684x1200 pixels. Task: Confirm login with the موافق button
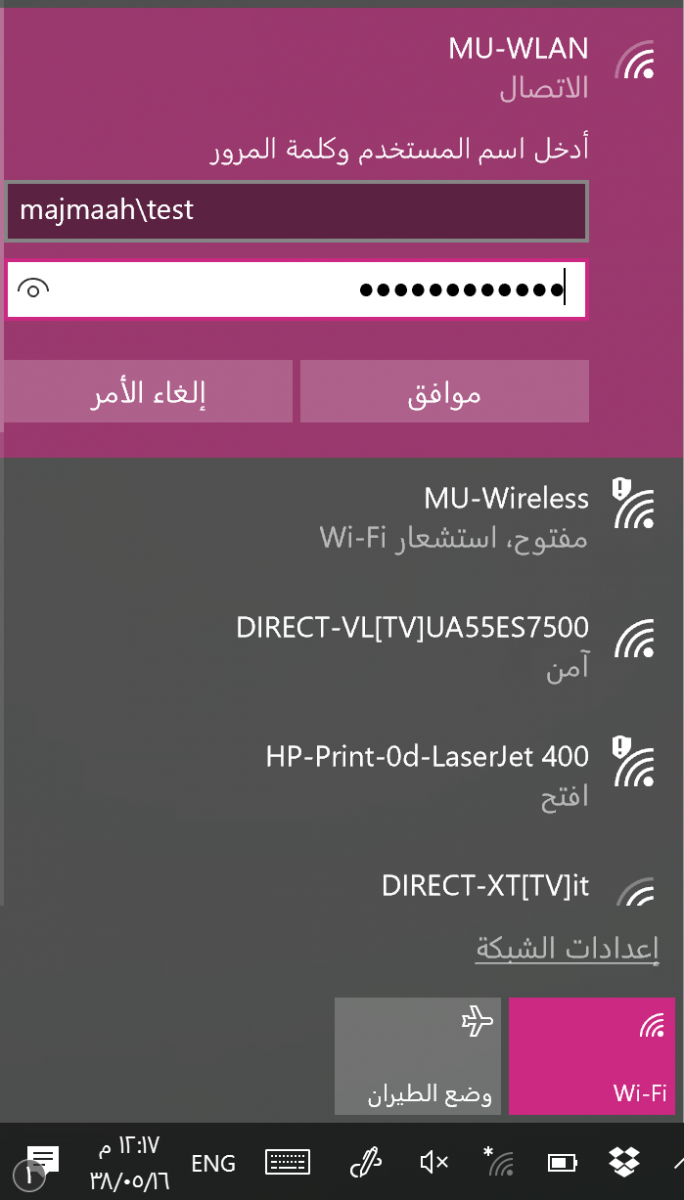point(444,392)
